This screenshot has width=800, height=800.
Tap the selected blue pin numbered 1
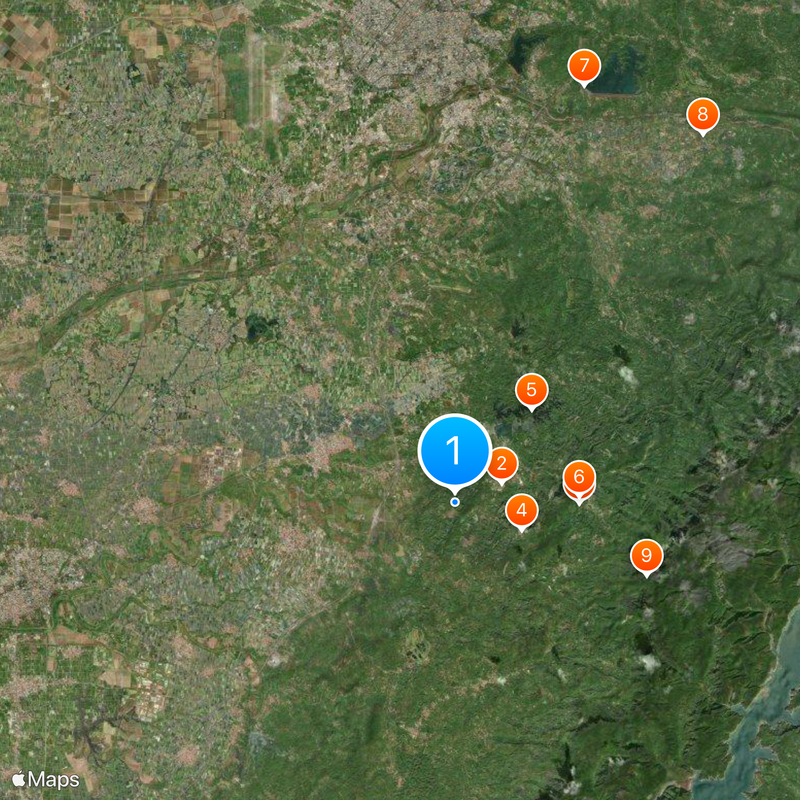pyautogui.click(x=455, y=451)
